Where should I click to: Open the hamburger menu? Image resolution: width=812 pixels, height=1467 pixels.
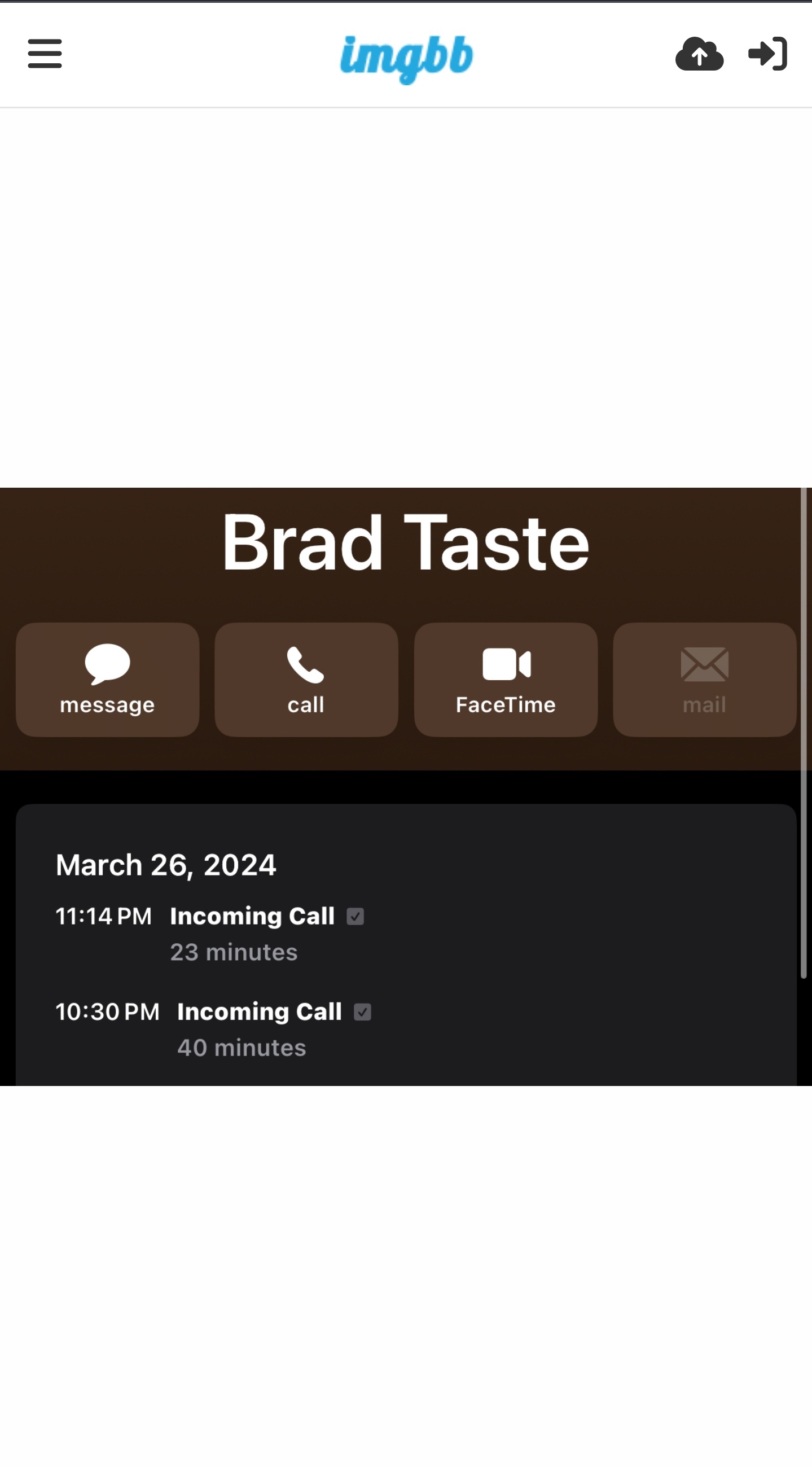[x=45, y=54]
